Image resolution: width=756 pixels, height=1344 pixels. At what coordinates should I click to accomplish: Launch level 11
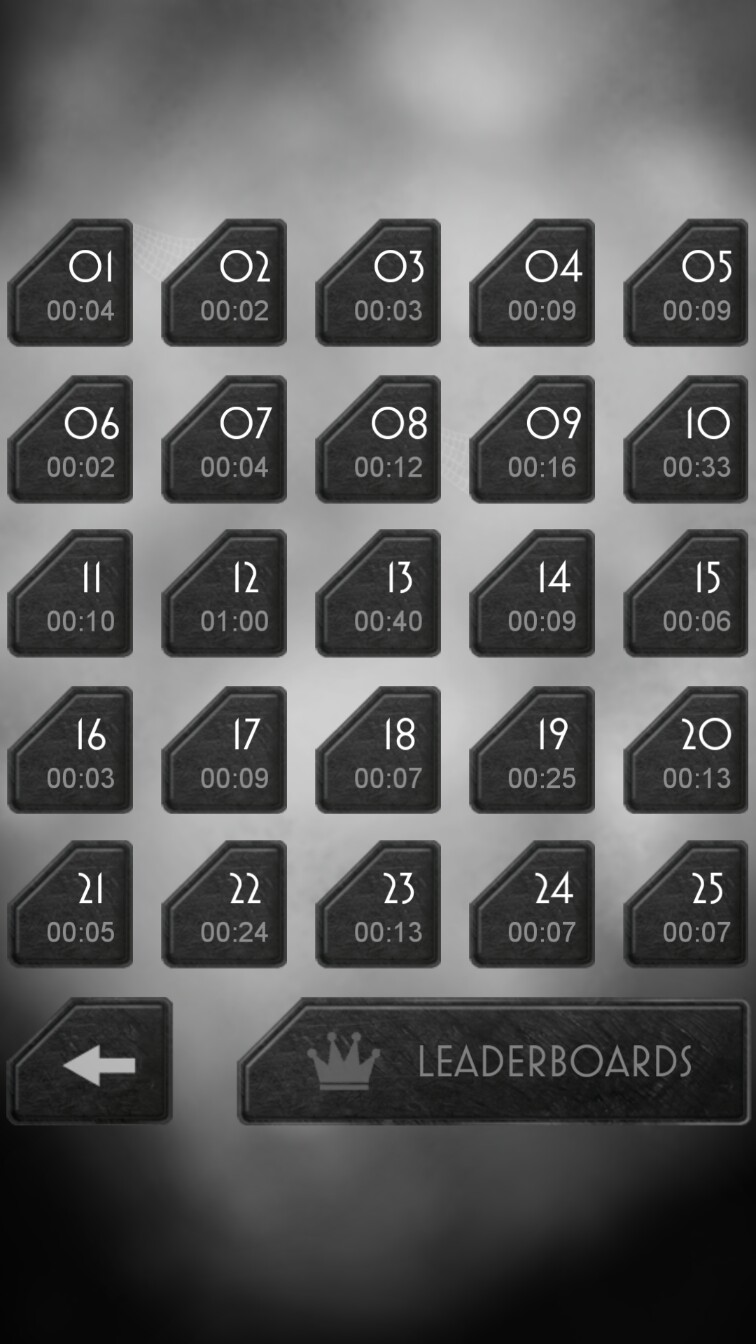click(x=72, y=595)
